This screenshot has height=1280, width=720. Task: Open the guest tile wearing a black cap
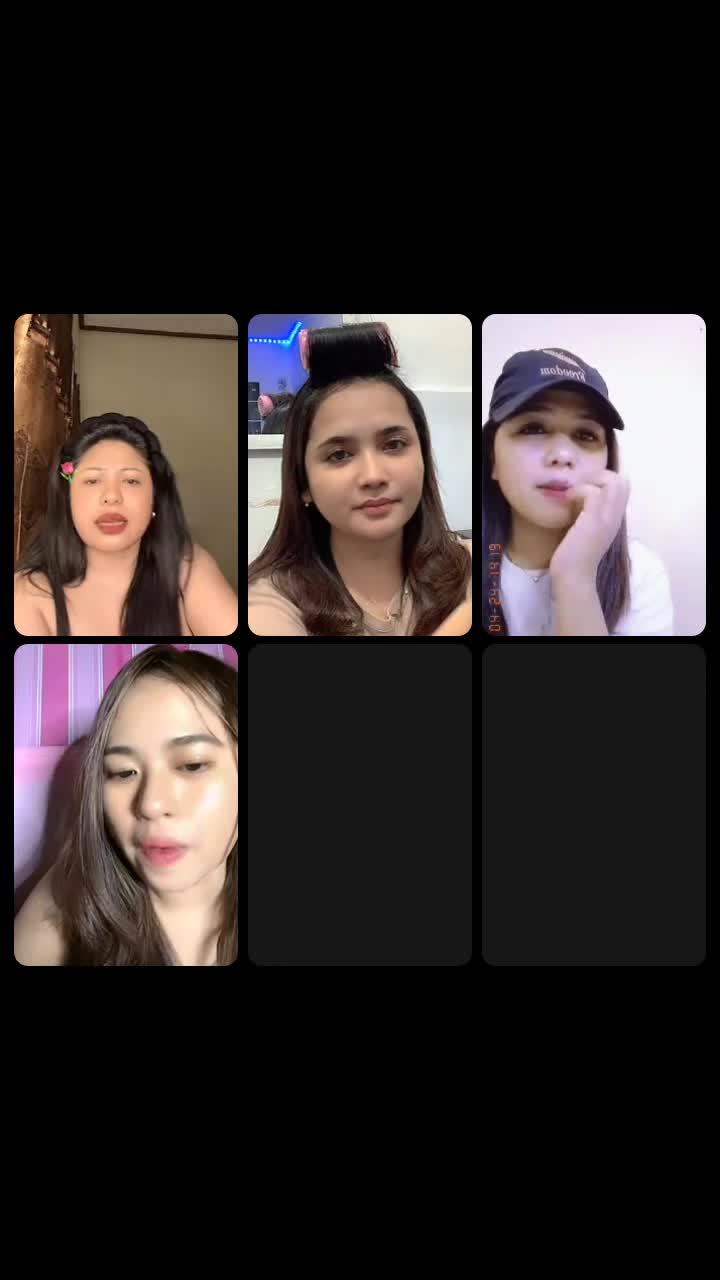[593, 475]
